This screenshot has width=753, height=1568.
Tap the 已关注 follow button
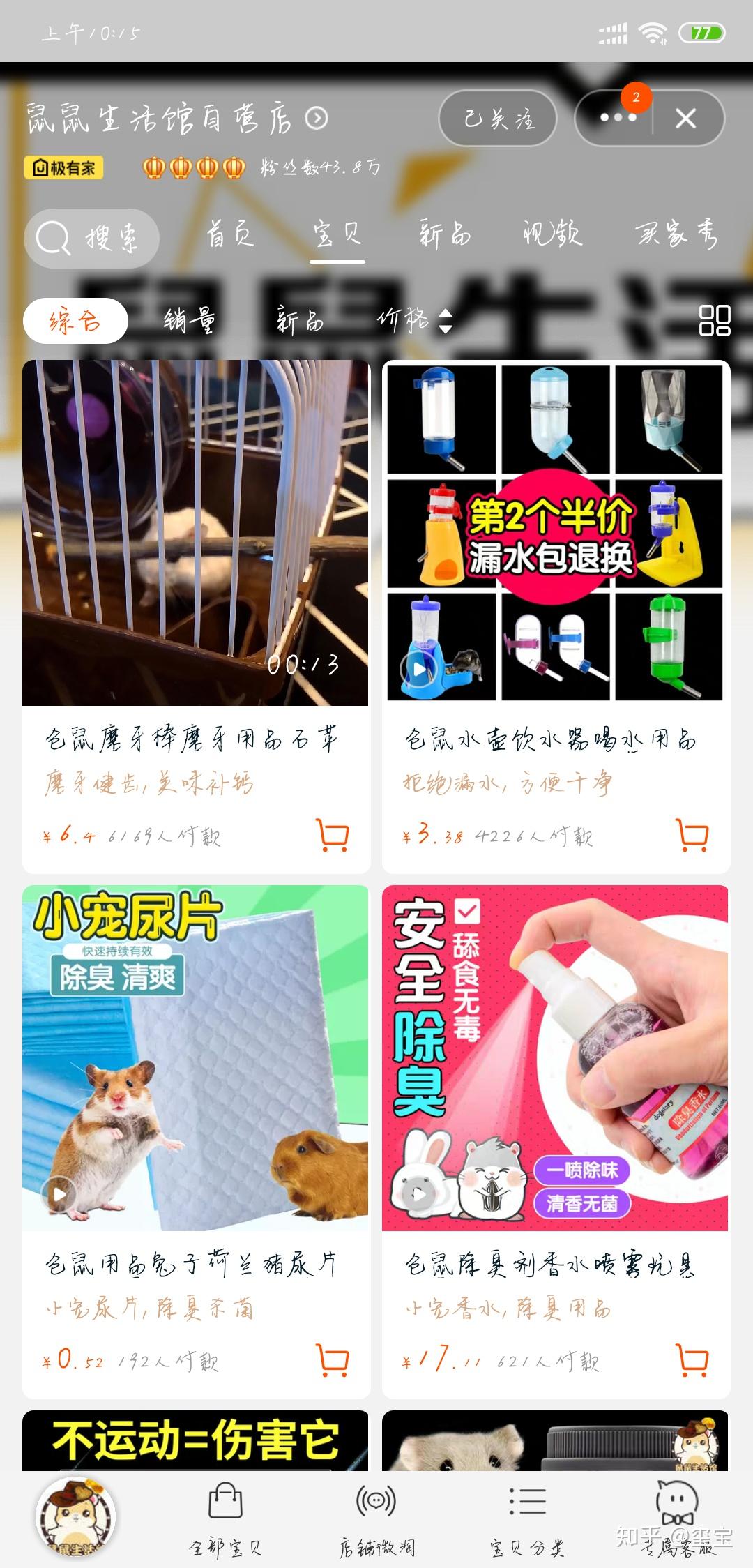point(498,119)
